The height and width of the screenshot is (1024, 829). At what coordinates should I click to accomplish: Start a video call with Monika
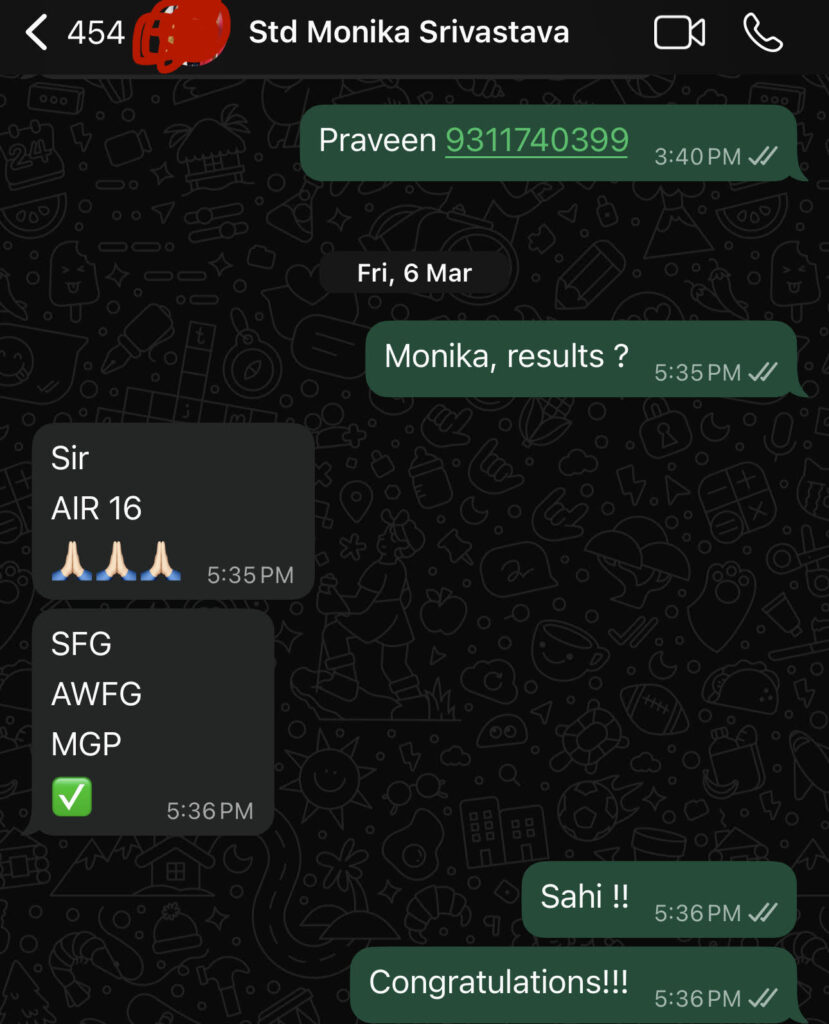tap(679, 33)
